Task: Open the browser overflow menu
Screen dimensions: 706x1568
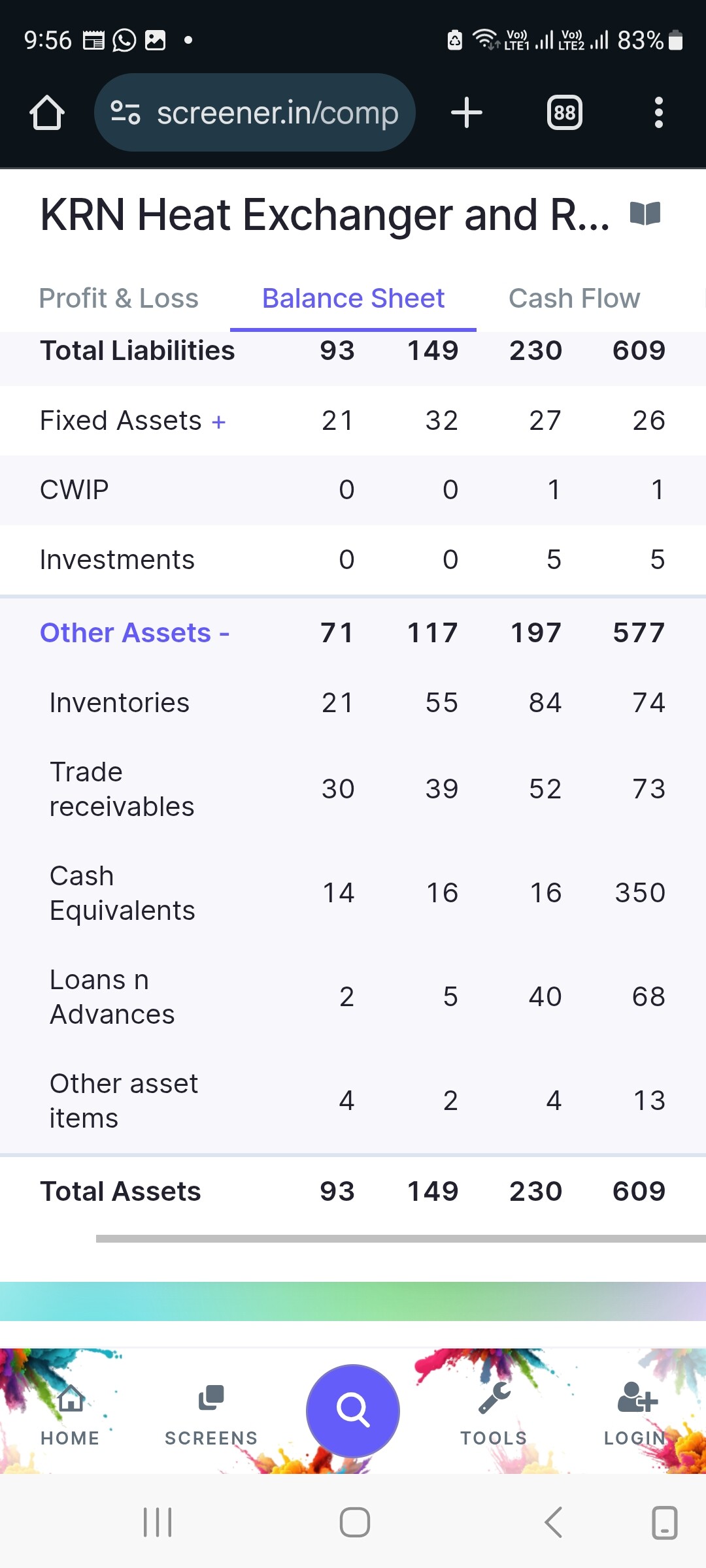Action: [659, 112]
